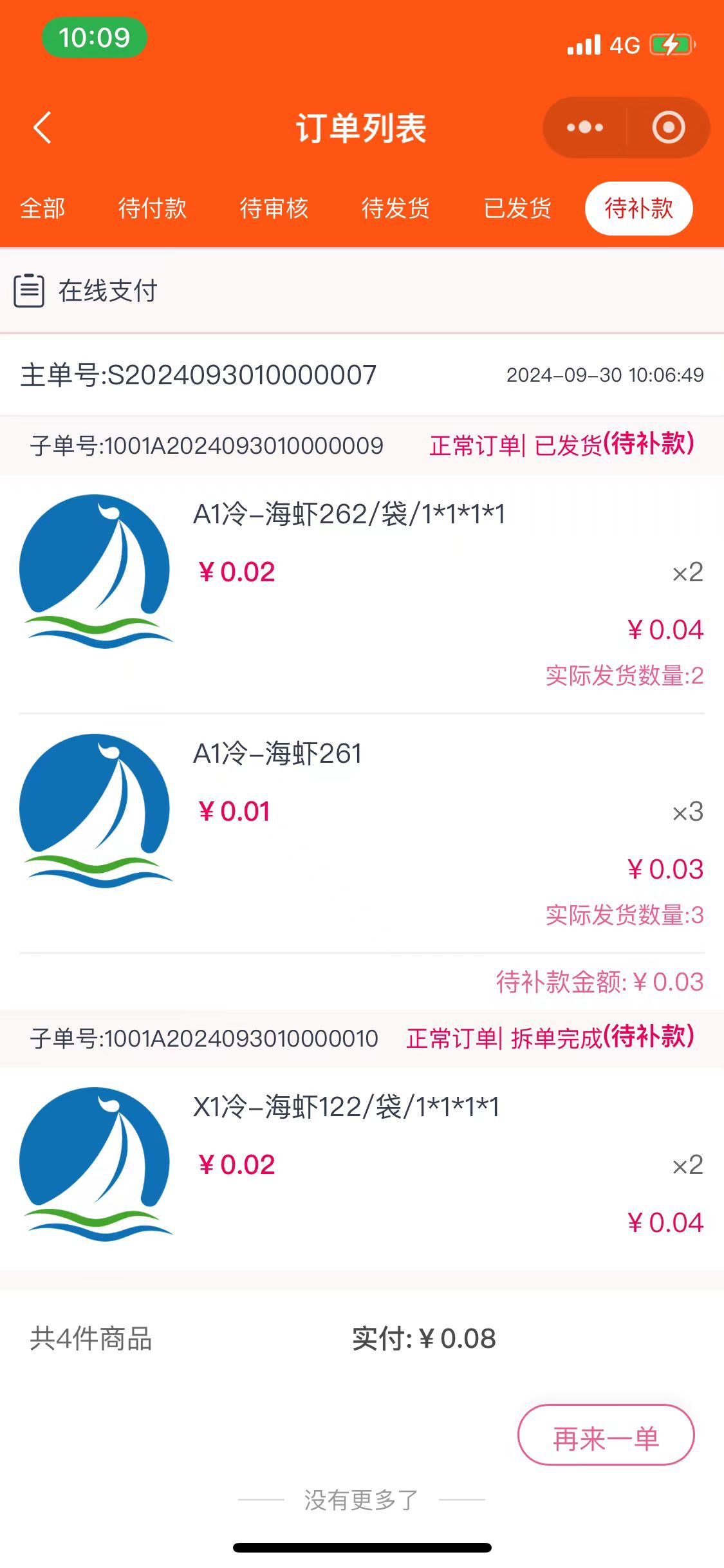Switch to the 待发货 tab
Image resolution: width=724 pixels, height=1568 pixels.
pyautogui.click(x=396, y=209)
